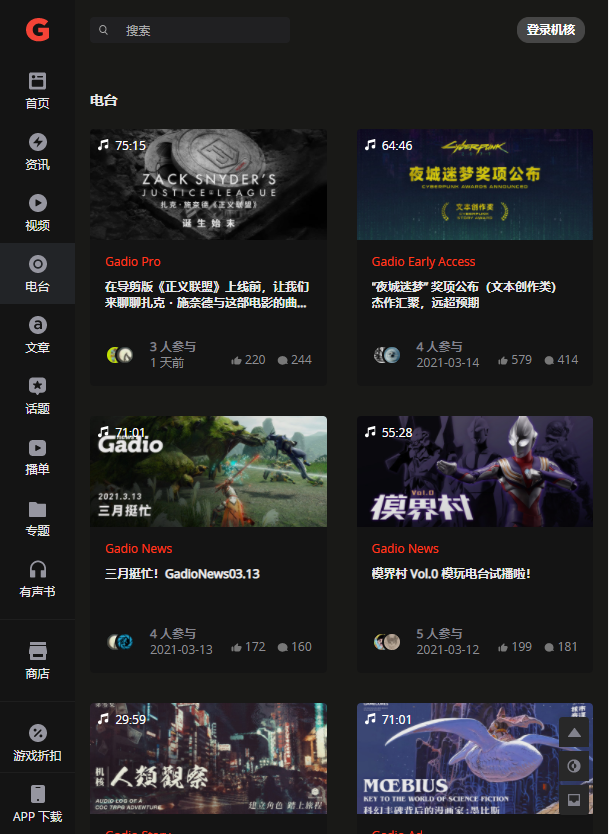
Task: Open 游戏折扣 game discounts
Action: click(x=37, y=742)
